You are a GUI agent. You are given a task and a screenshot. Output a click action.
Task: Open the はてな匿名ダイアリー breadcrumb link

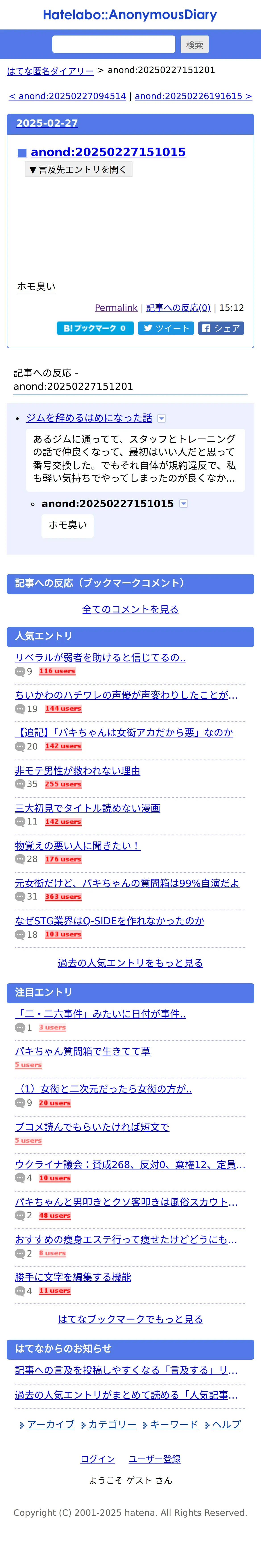[x=50, y=71]
